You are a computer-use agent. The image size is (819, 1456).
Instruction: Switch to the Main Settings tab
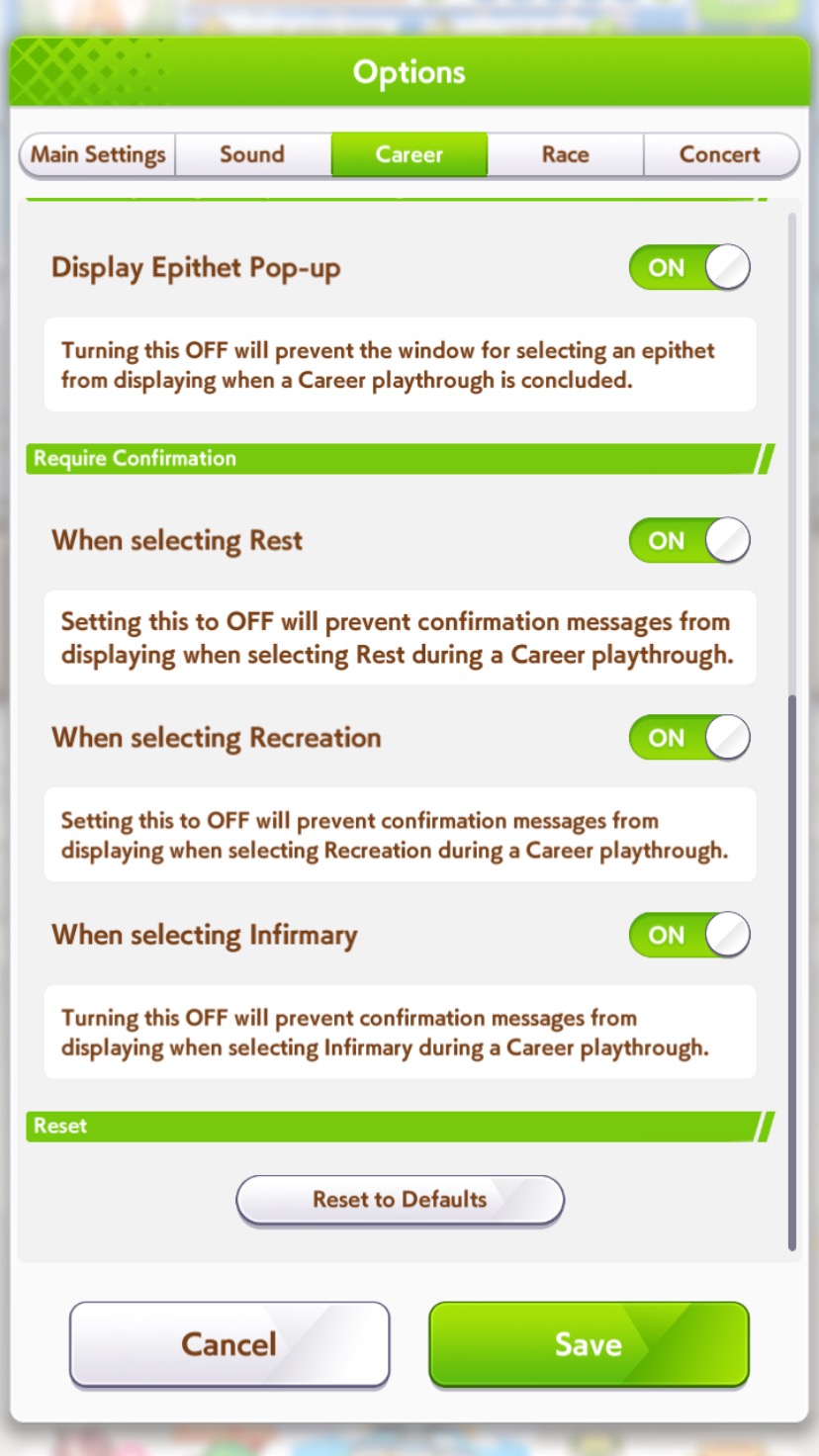point(98,155)
